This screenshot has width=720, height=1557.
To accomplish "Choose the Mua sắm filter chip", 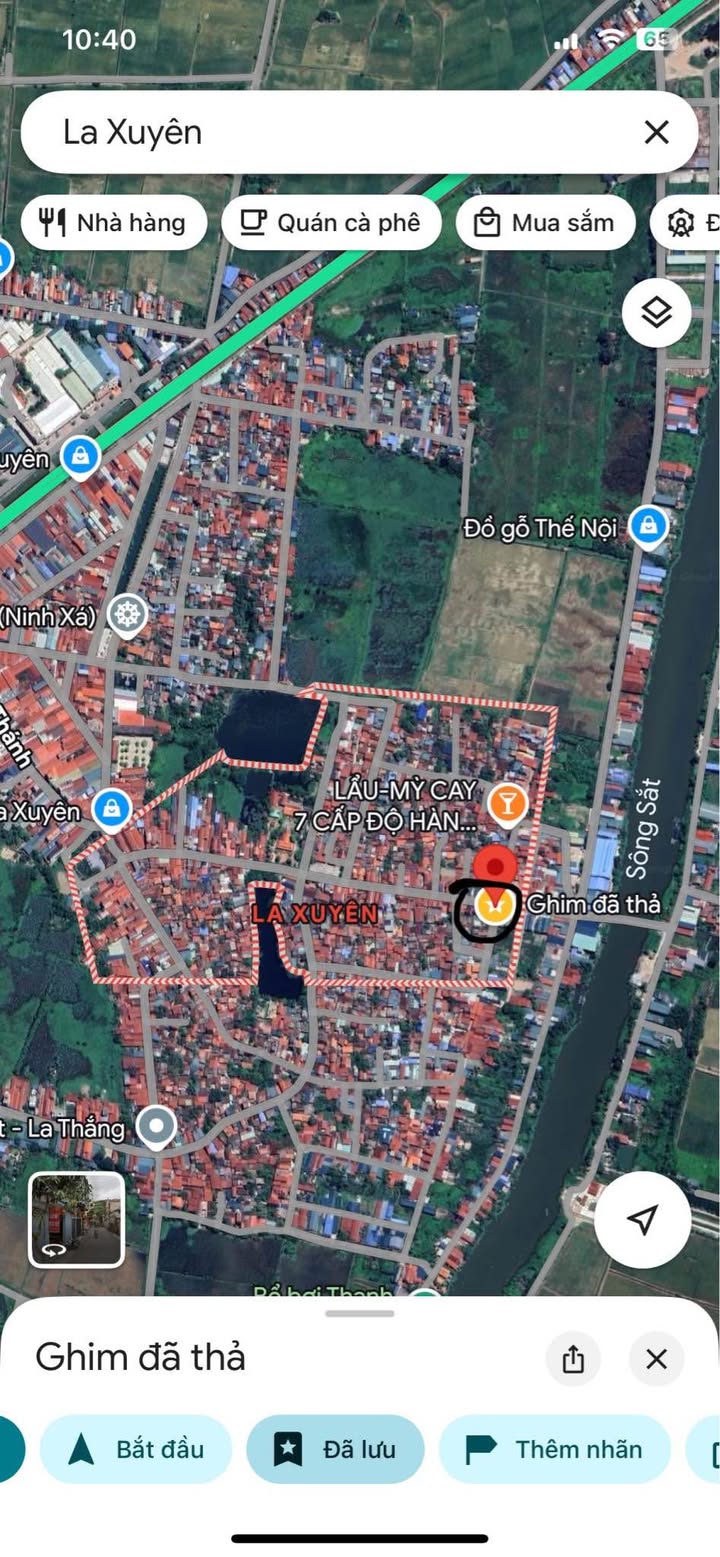I will click(545, 222).
